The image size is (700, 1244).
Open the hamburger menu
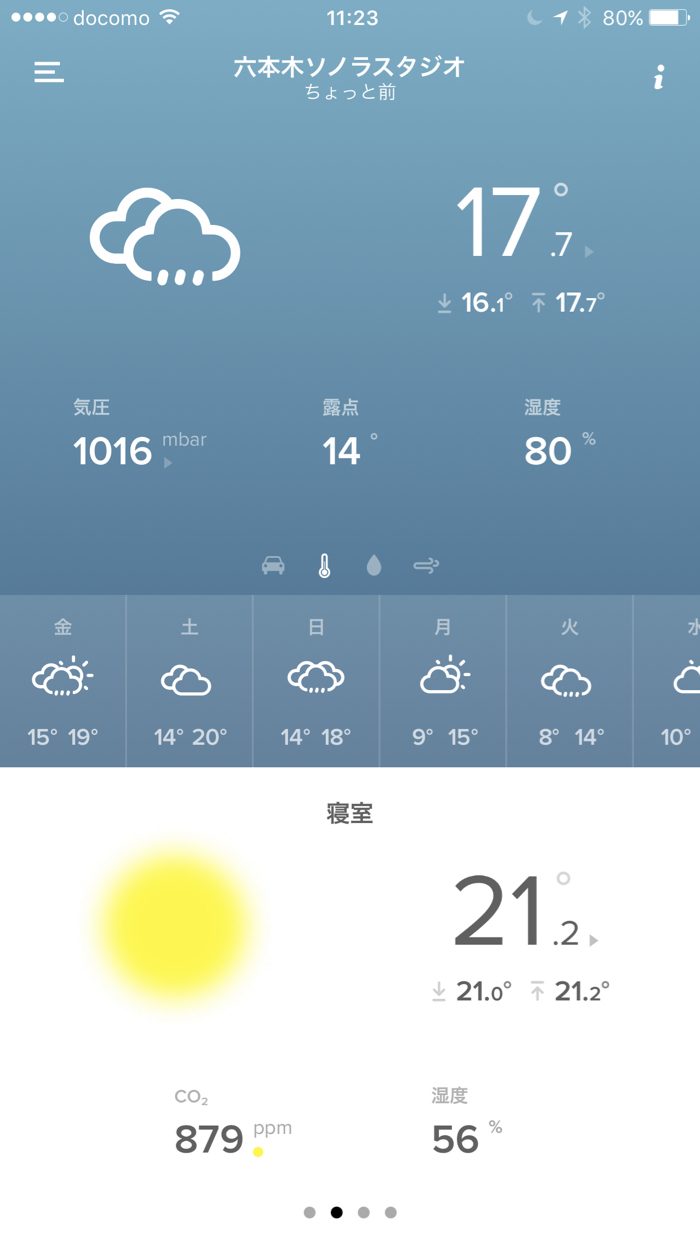tap(49, 73)
